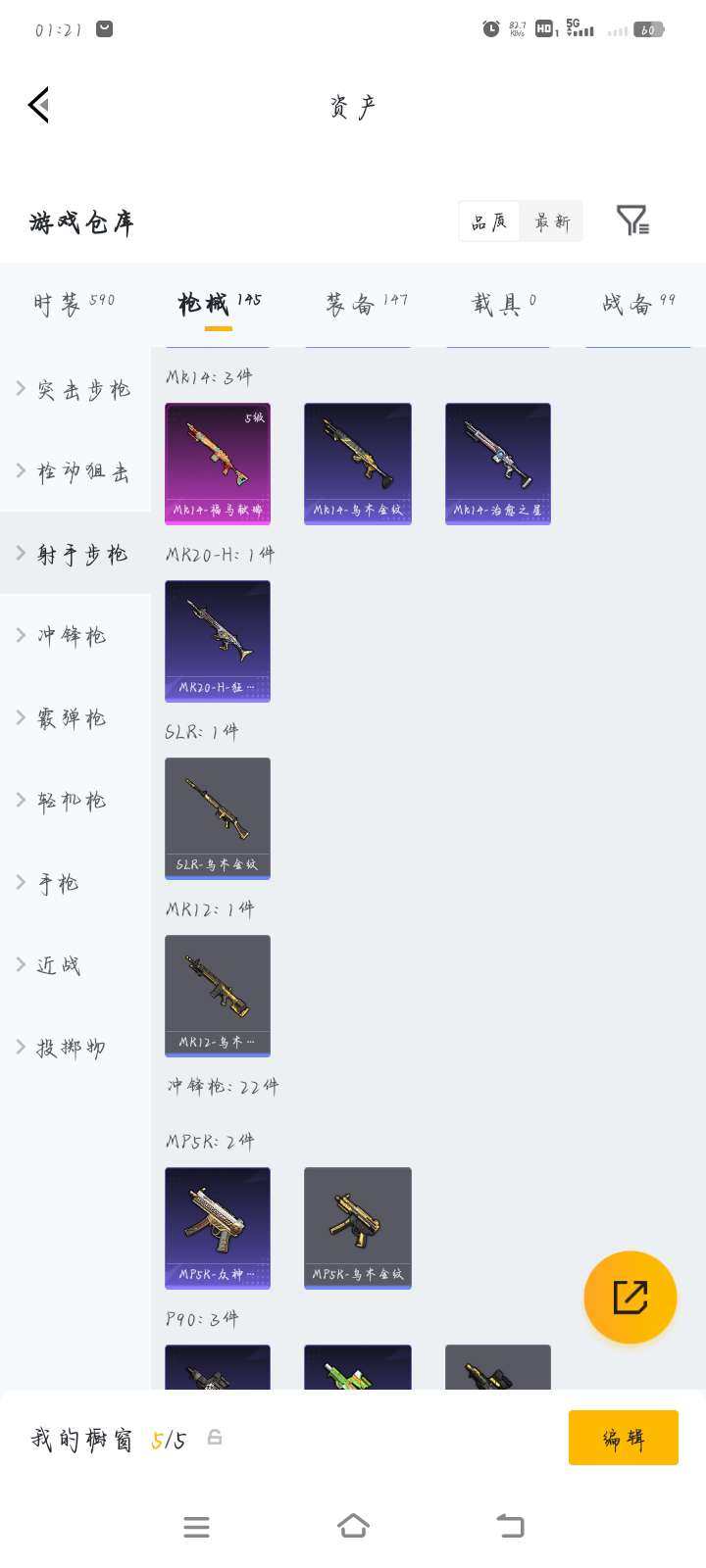706x1568 pixels.
Task: Open the MK14-福马献瑞 weapon thumbnail
Action: 217,463
